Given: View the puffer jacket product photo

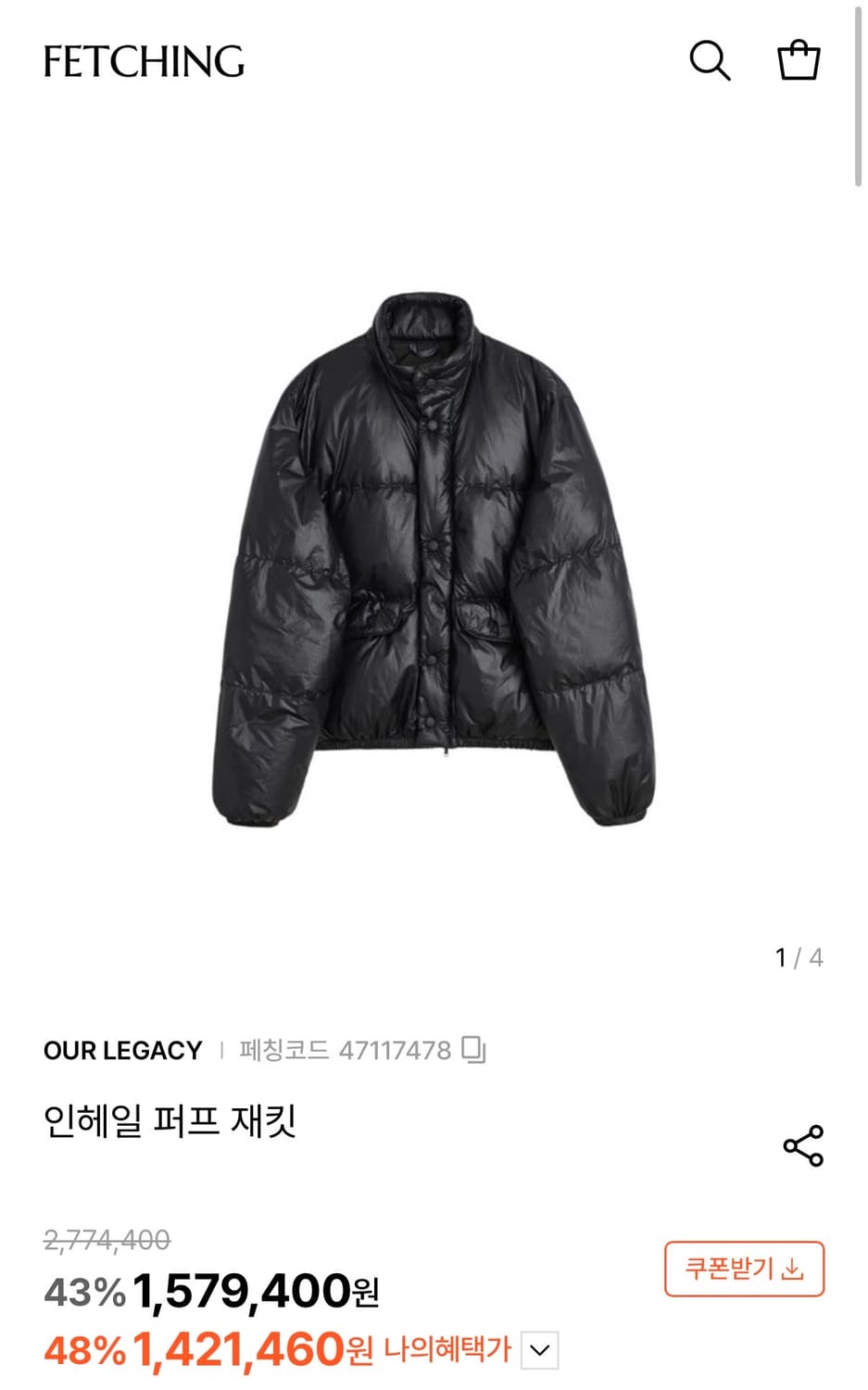Looking at the screenshot, I should click(435, 556).
